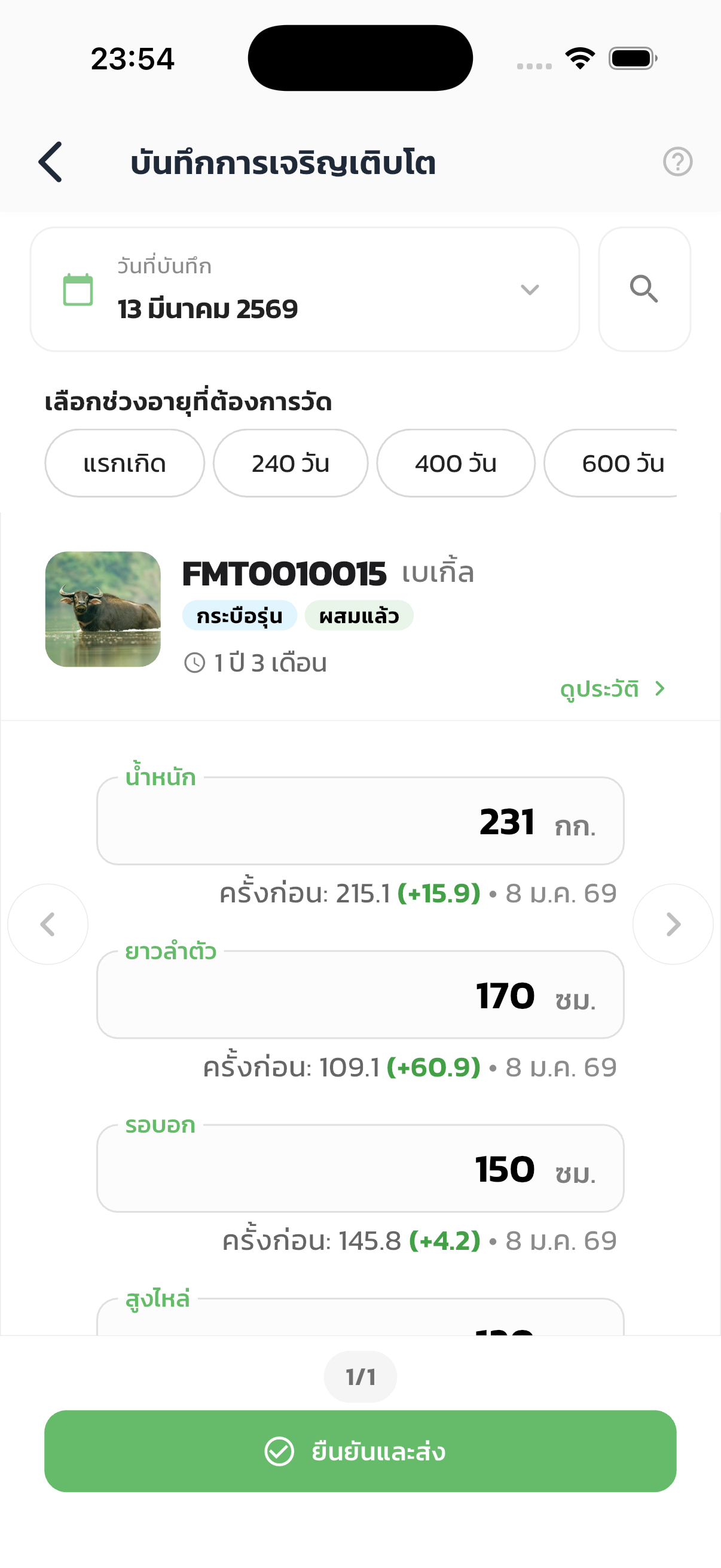This screenshot has width=721, height=1568.
Task: Select the แรกเกิด age range chip
Action: pos(124,463)
